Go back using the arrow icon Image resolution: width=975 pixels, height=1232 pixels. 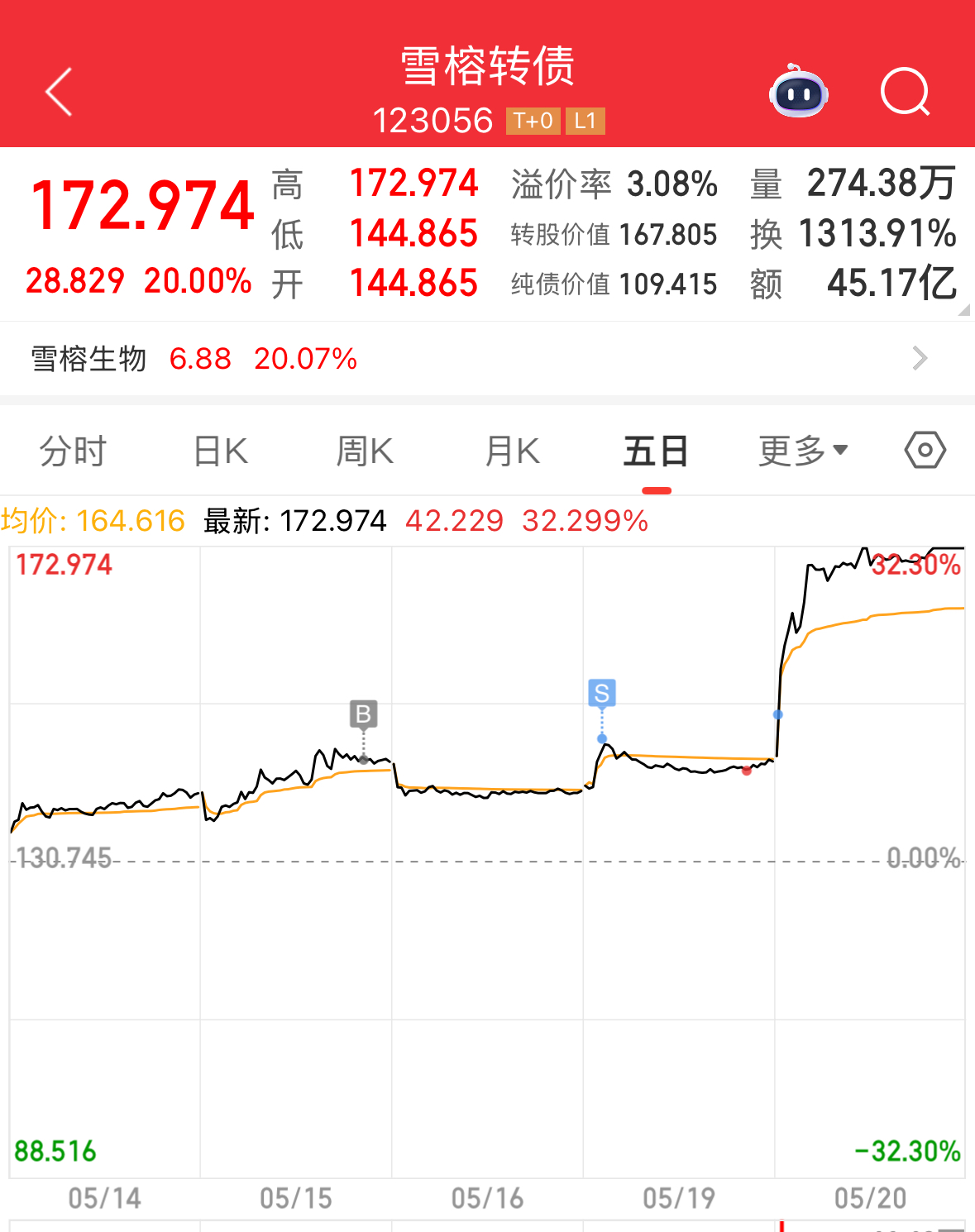[x=59, y=92]
